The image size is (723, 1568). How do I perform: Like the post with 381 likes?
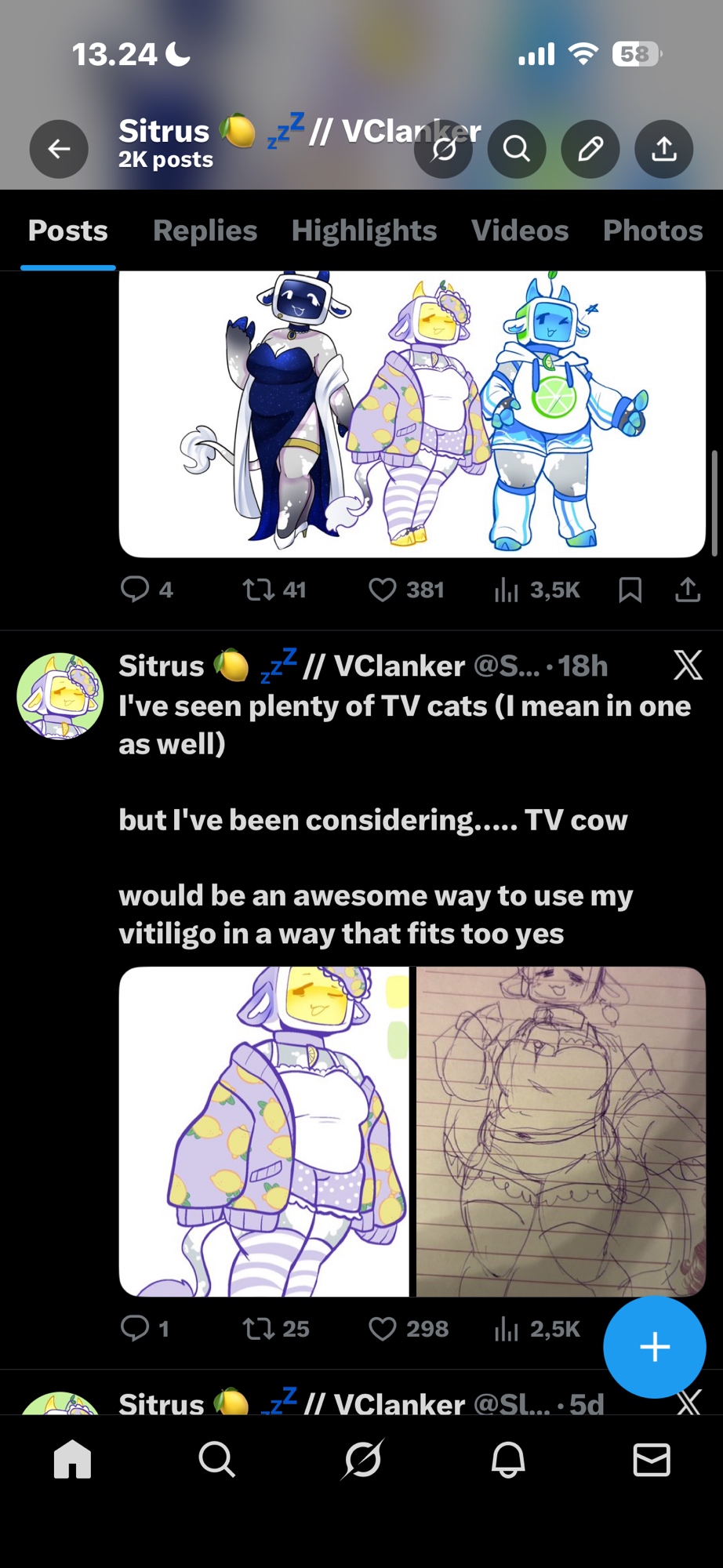click(383, 590)
